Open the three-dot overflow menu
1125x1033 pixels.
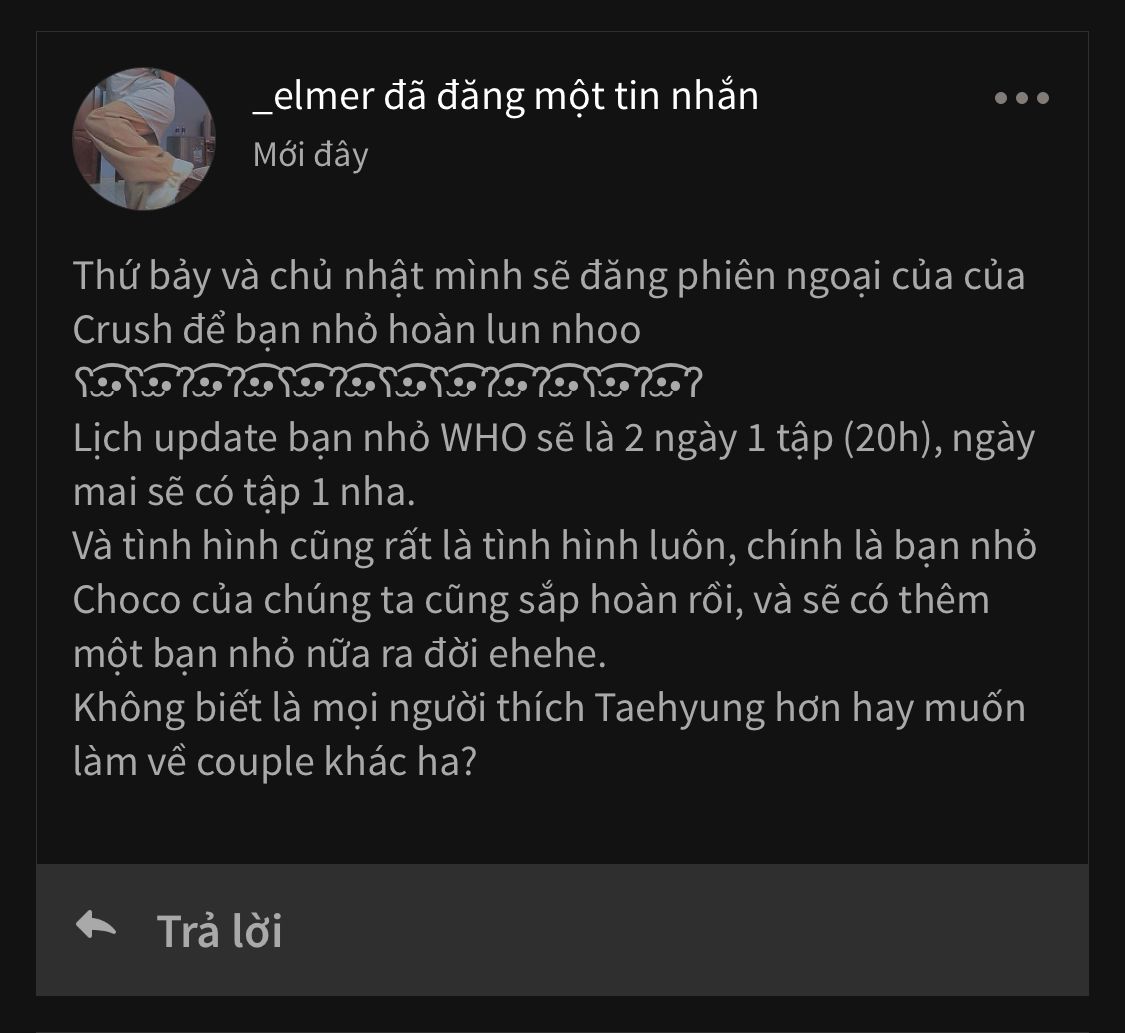point(1021,98)
